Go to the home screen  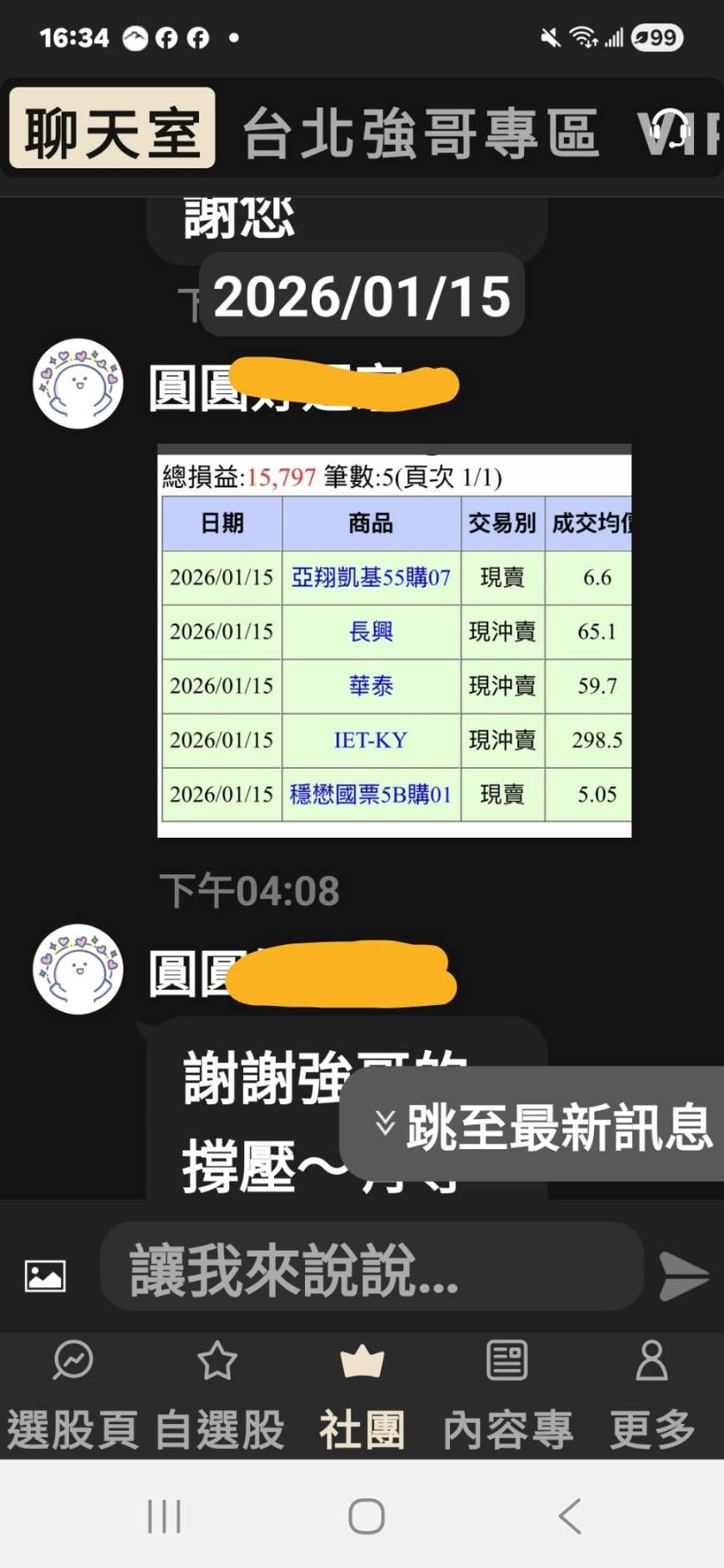(x=366, y=1516)
